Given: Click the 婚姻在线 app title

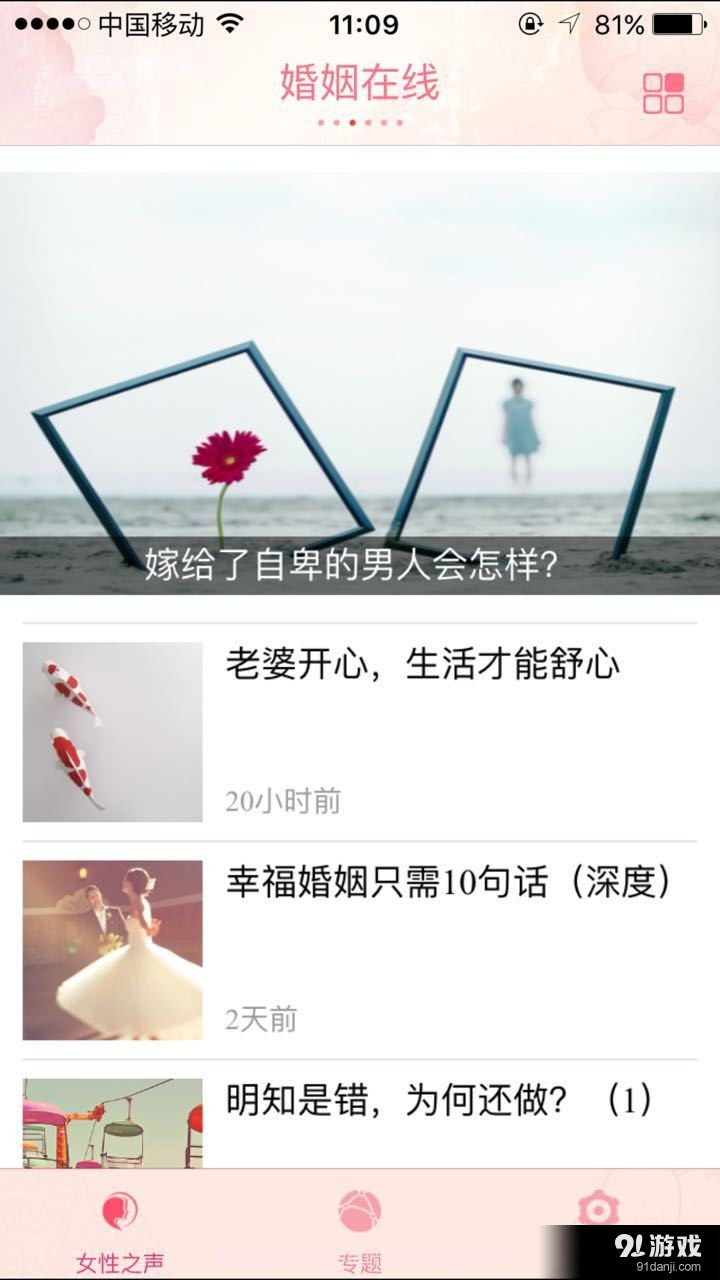Looking at the screenshot, I should 360,83.
